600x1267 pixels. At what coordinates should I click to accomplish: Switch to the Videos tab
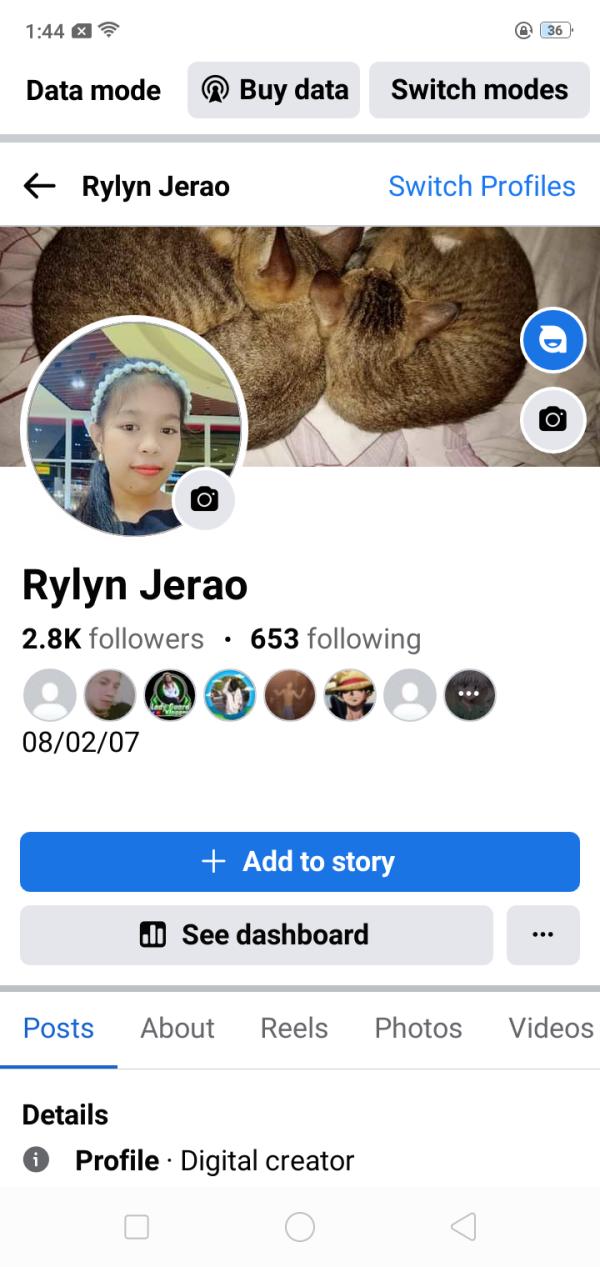[550, 1028]
